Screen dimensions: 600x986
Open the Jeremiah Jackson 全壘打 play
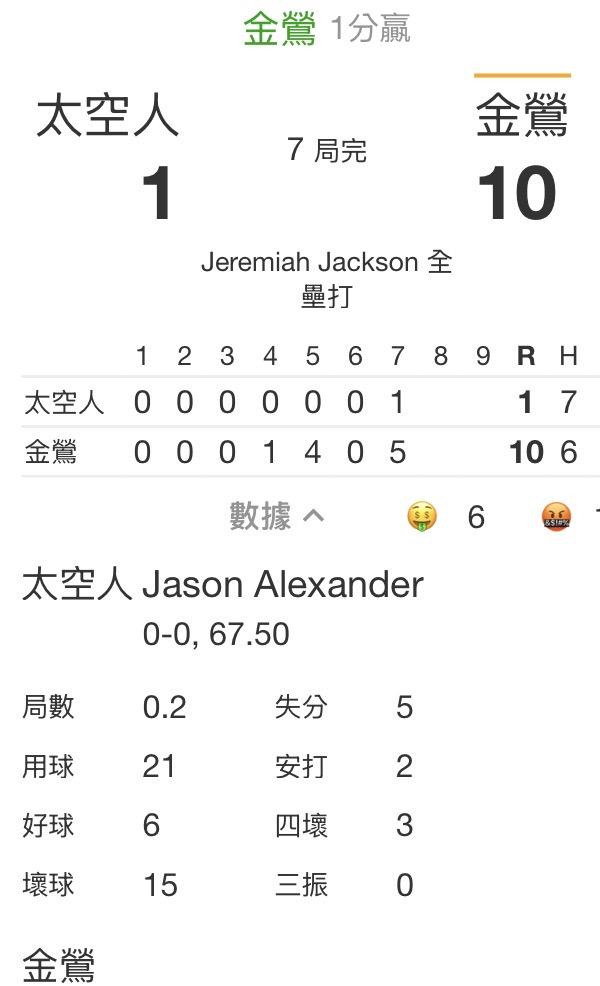coord(326,279)
